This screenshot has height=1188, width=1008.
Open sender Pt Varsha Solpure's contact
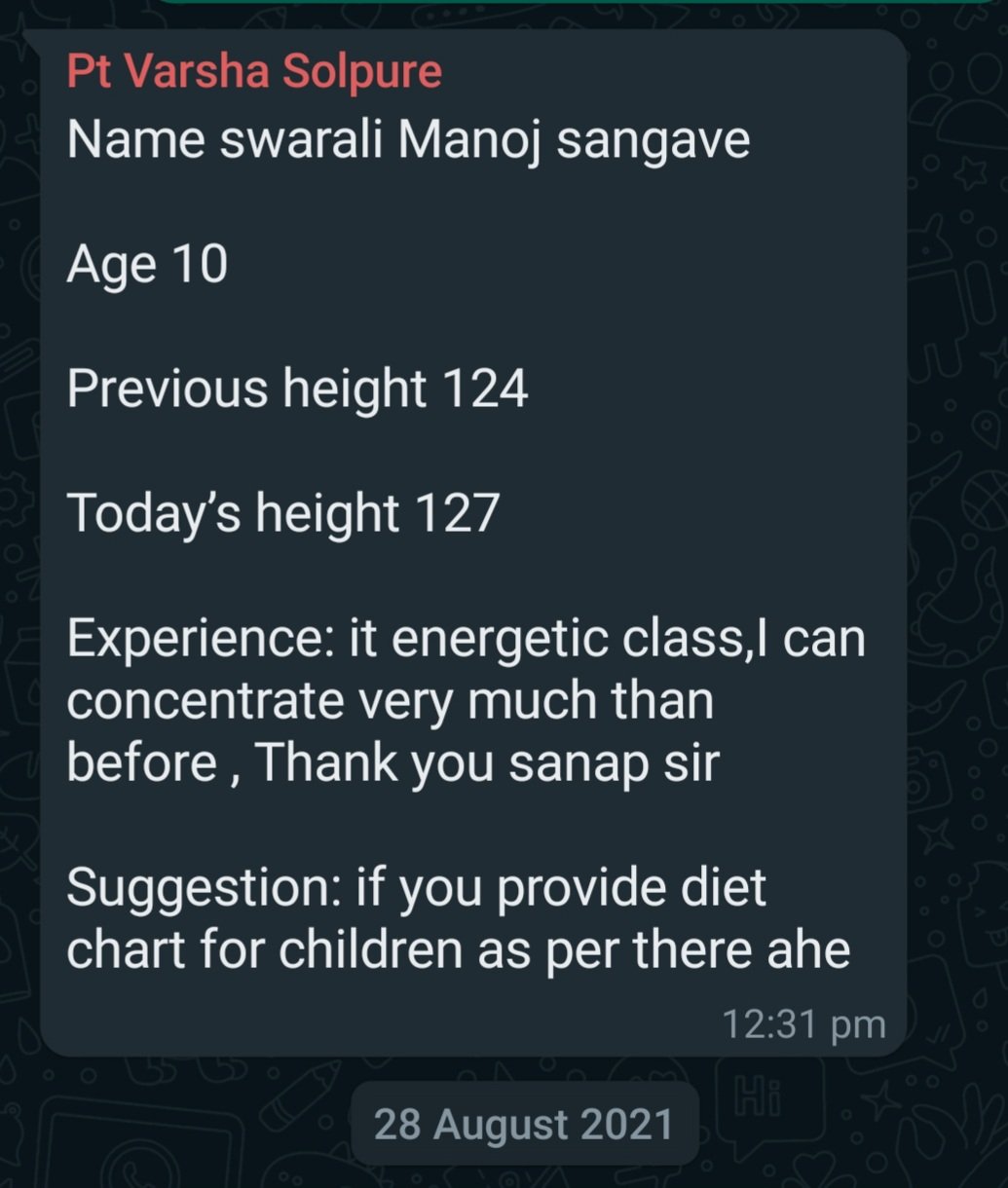254,72
